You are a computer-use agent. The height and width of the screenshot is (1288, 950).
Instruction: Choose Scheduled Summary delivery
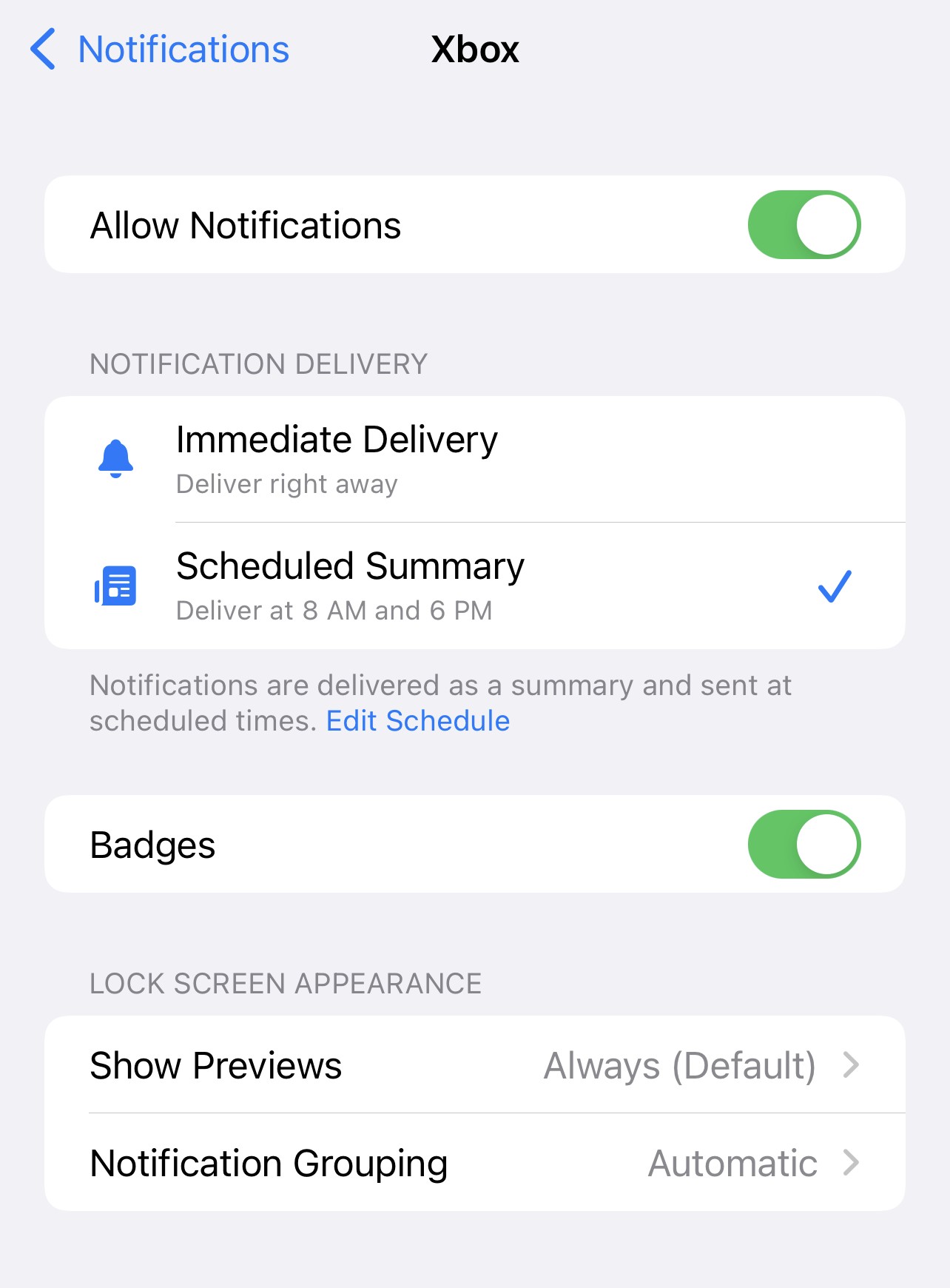click(474, 586)
